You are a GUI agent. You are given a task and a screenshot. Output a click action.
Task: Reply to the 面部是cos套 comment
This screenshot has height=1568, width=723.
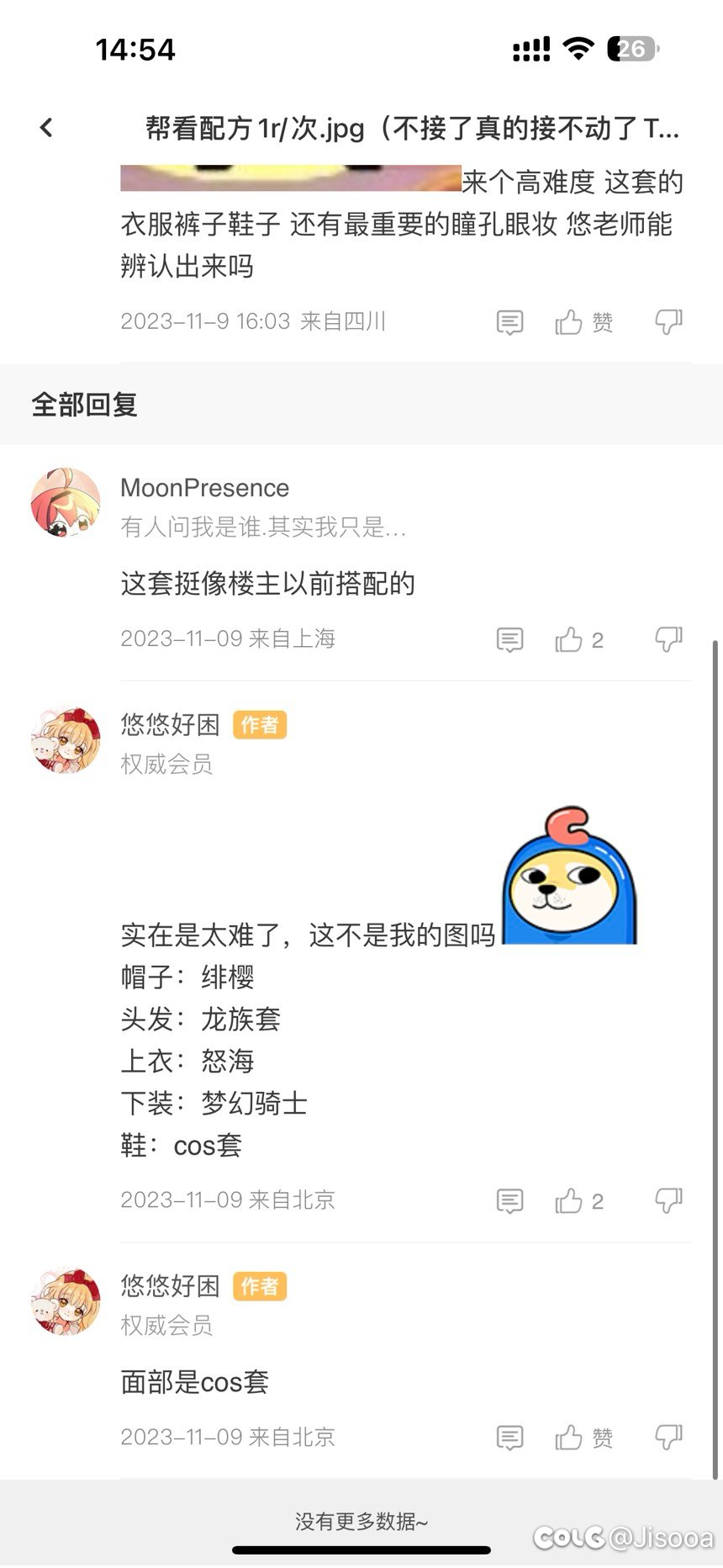[509, 1438]
